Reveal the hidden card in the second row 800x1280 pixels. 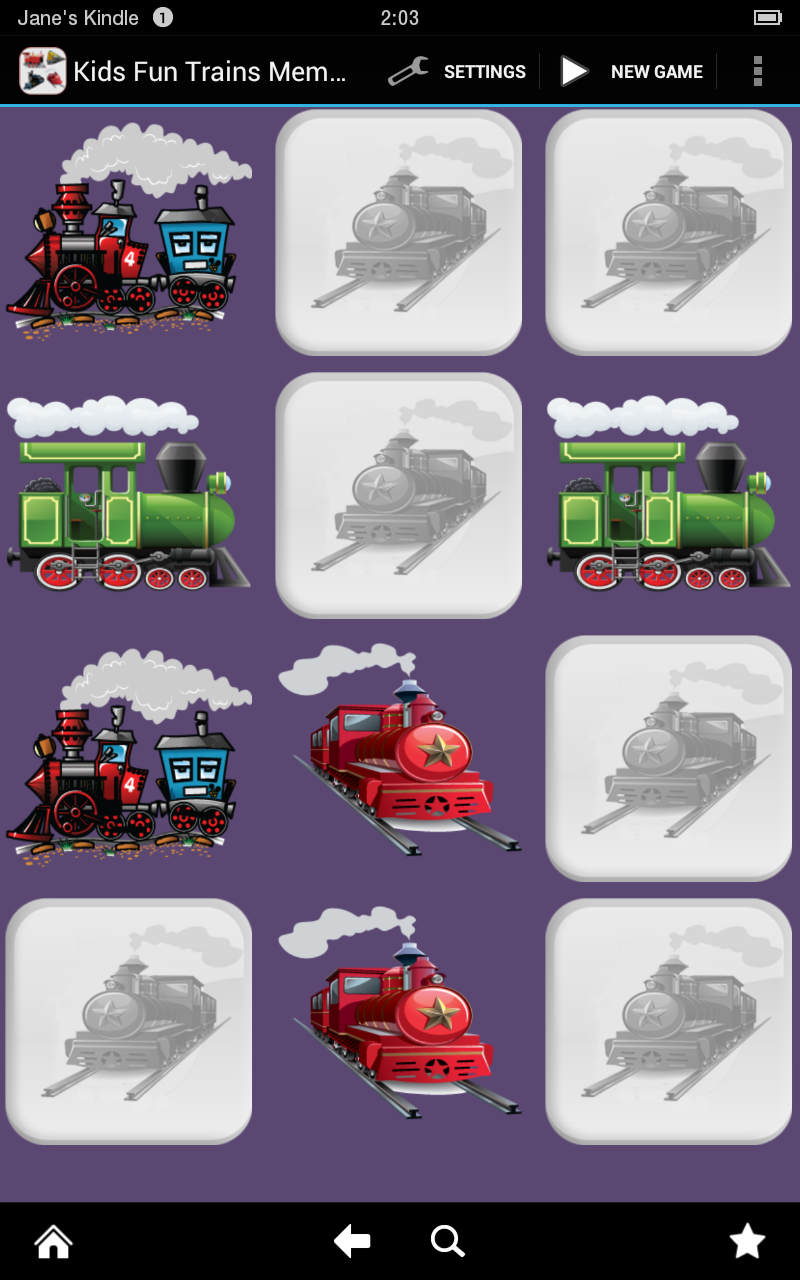point(398,495)
